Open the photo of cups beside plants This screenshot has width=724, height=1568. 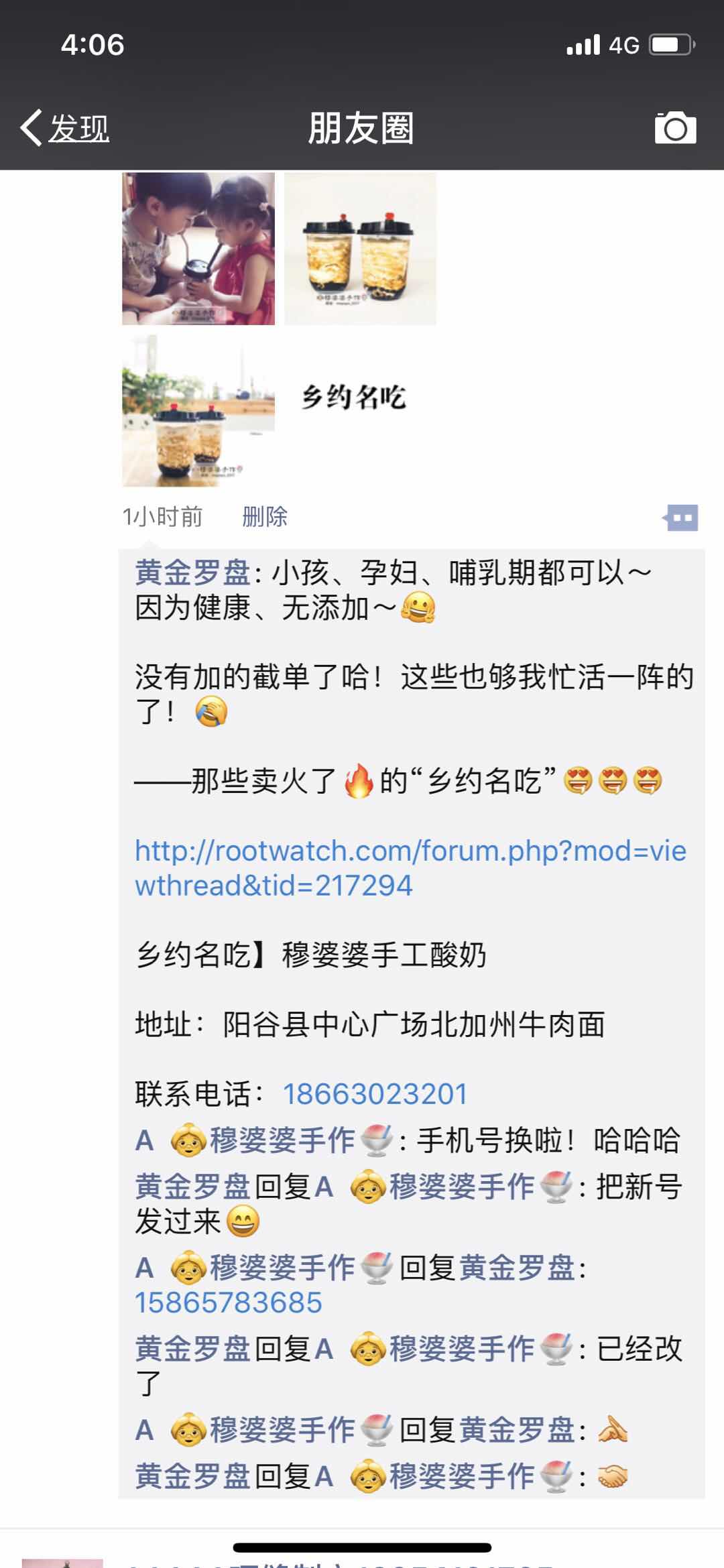coord(198,411)
